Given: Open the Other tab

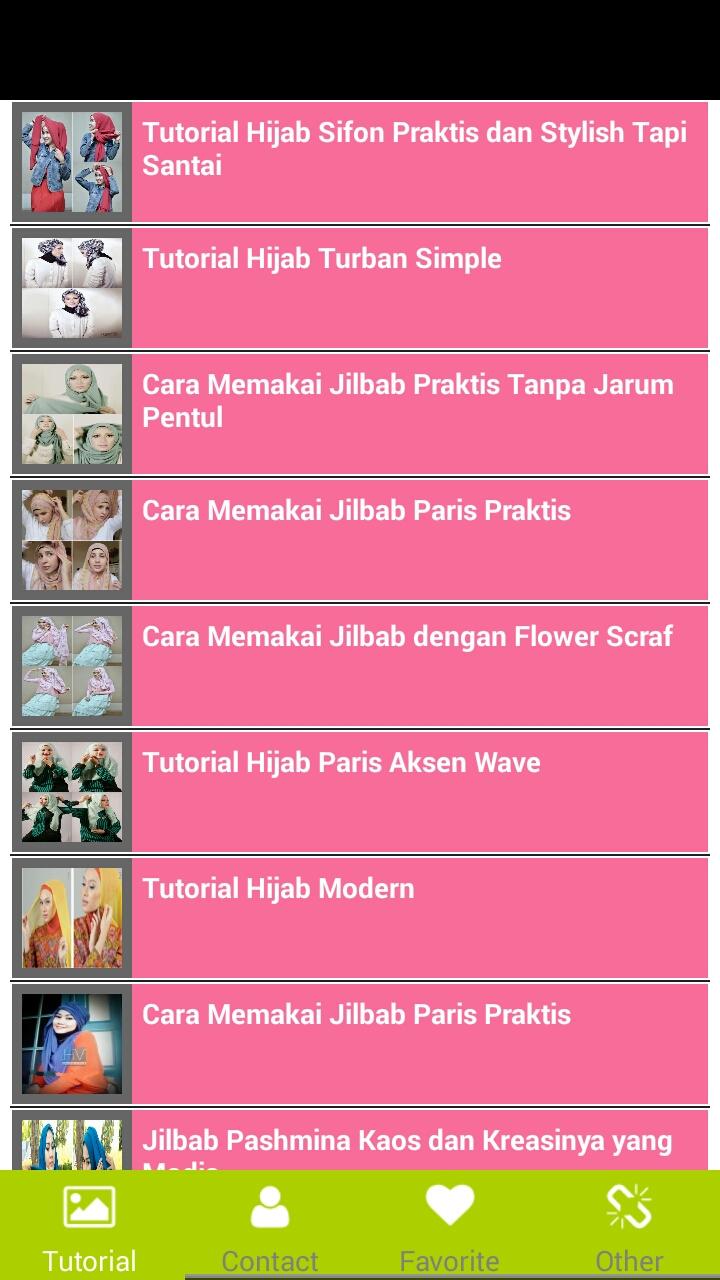Looking at the screenshot, I should tap(630, 1226).
